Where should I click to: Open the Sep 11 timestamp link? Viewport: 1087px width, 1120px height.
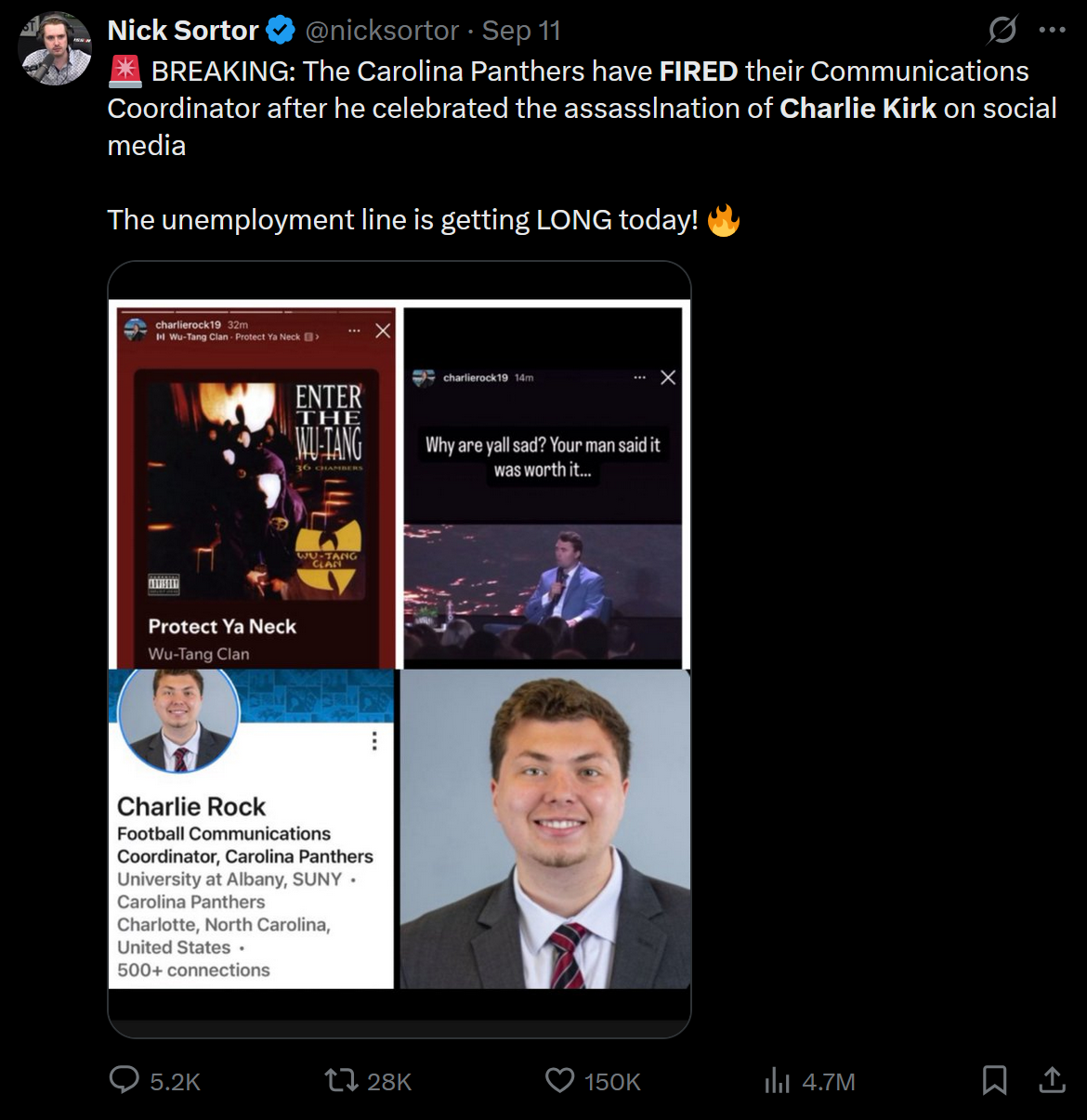tap(521, 31)
